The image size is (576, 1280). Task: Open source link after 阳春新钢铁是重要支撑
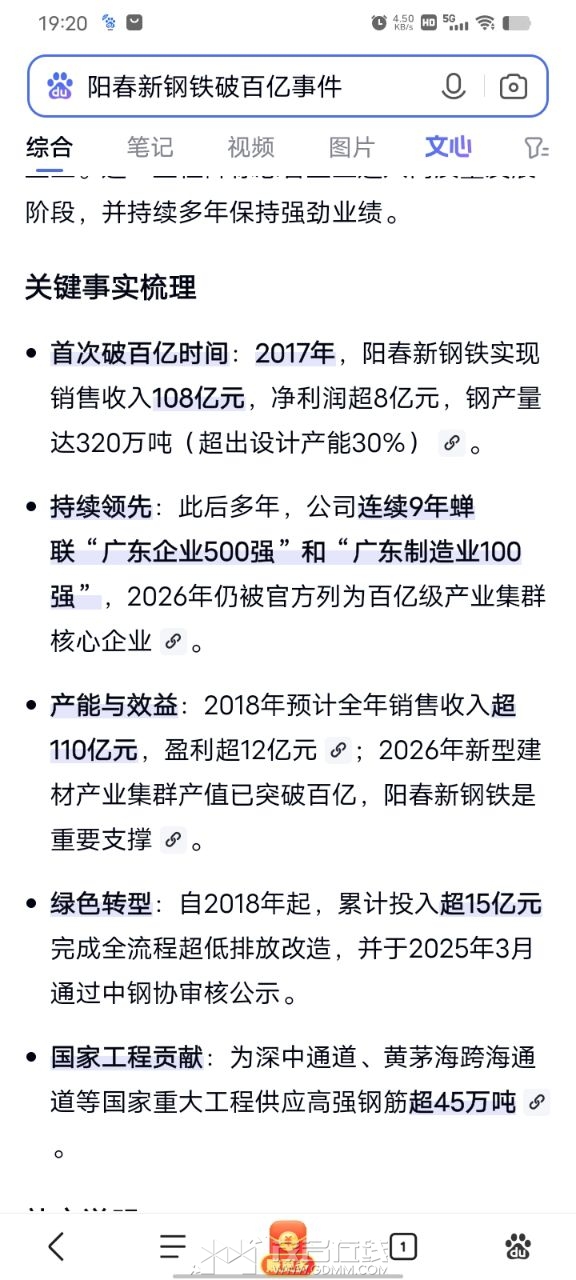coord(174,839)
